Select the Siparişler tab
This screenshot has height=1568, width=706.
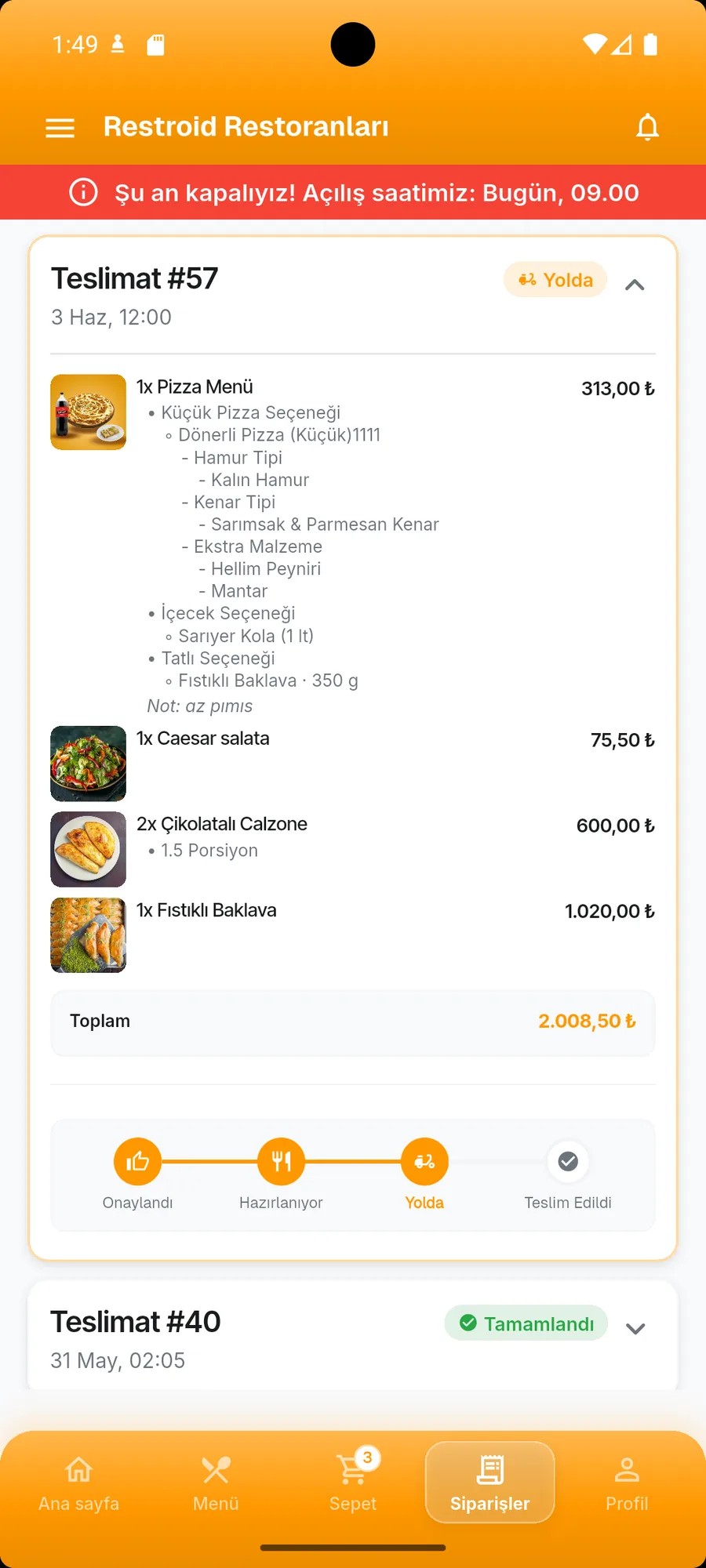tap(490, 1482)
